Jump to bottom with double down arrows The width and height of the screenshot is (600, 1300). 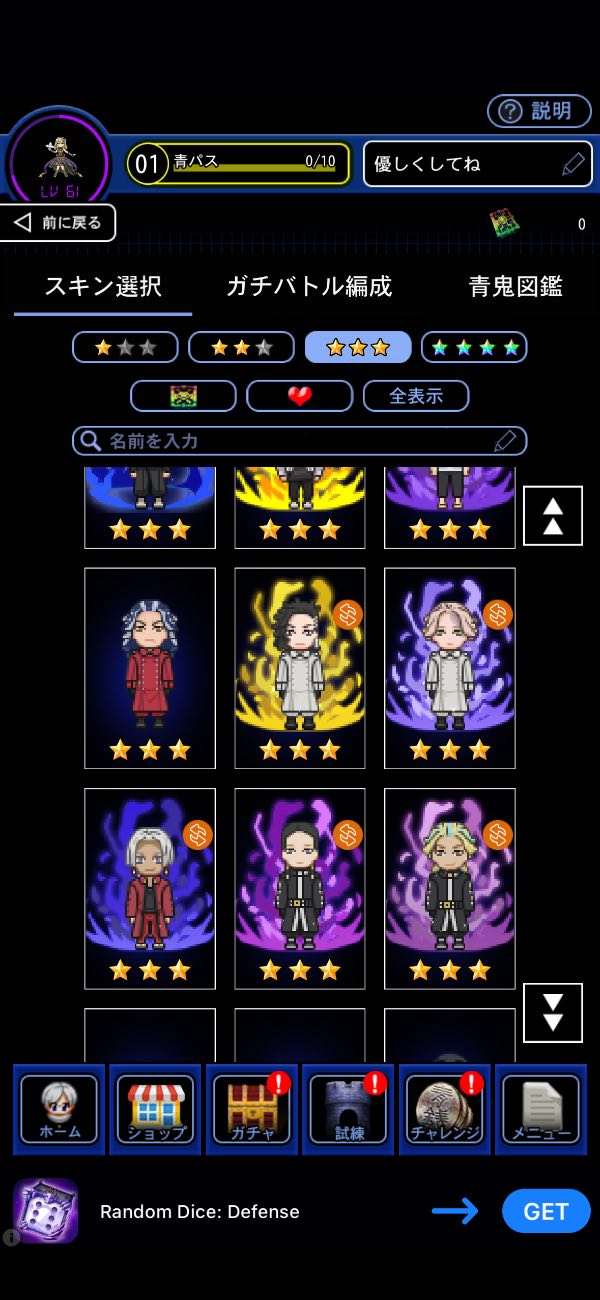point(552,1012)
